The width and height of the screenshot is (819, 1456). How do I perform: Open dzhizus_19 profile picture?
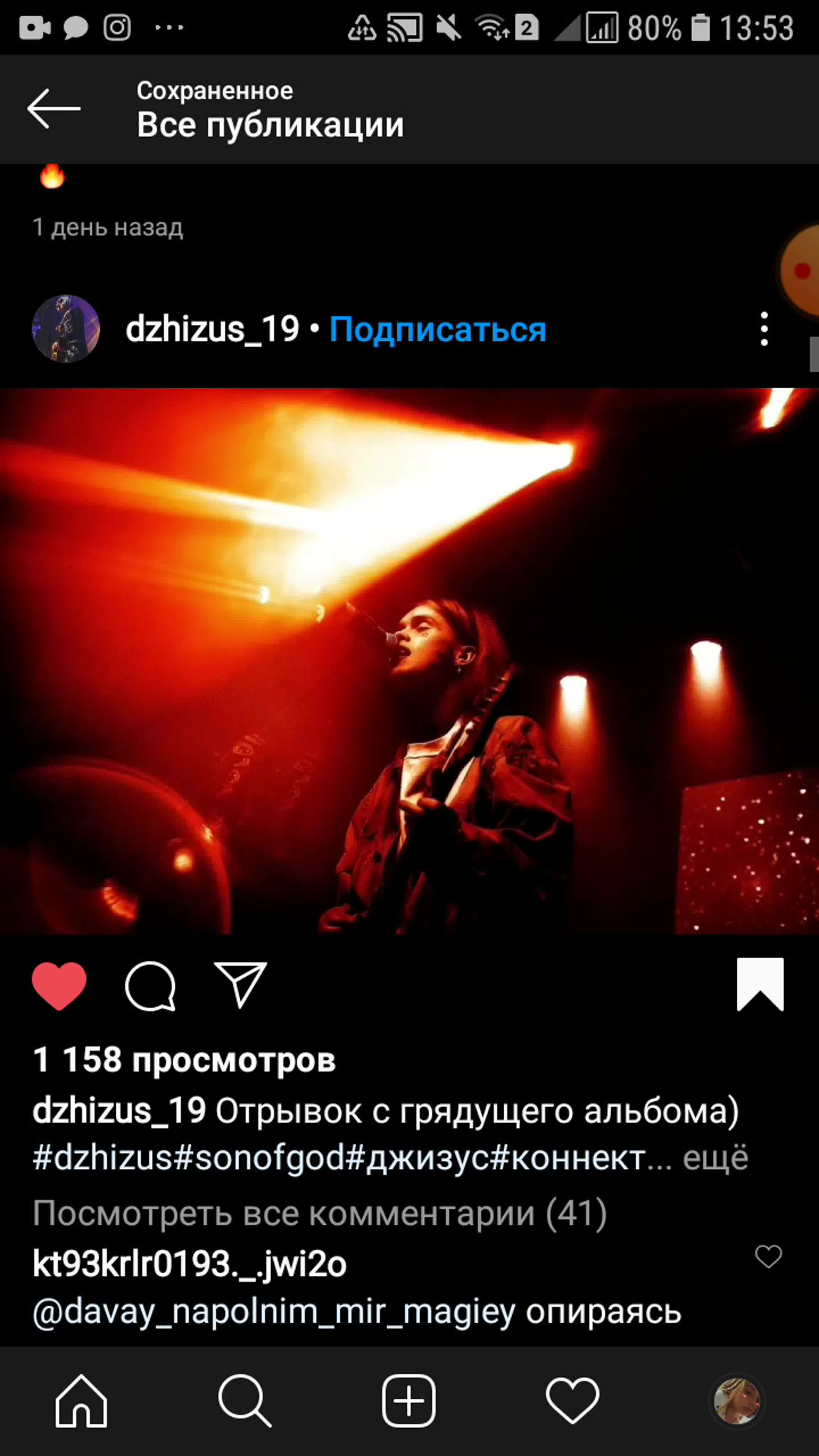[66, 328]
